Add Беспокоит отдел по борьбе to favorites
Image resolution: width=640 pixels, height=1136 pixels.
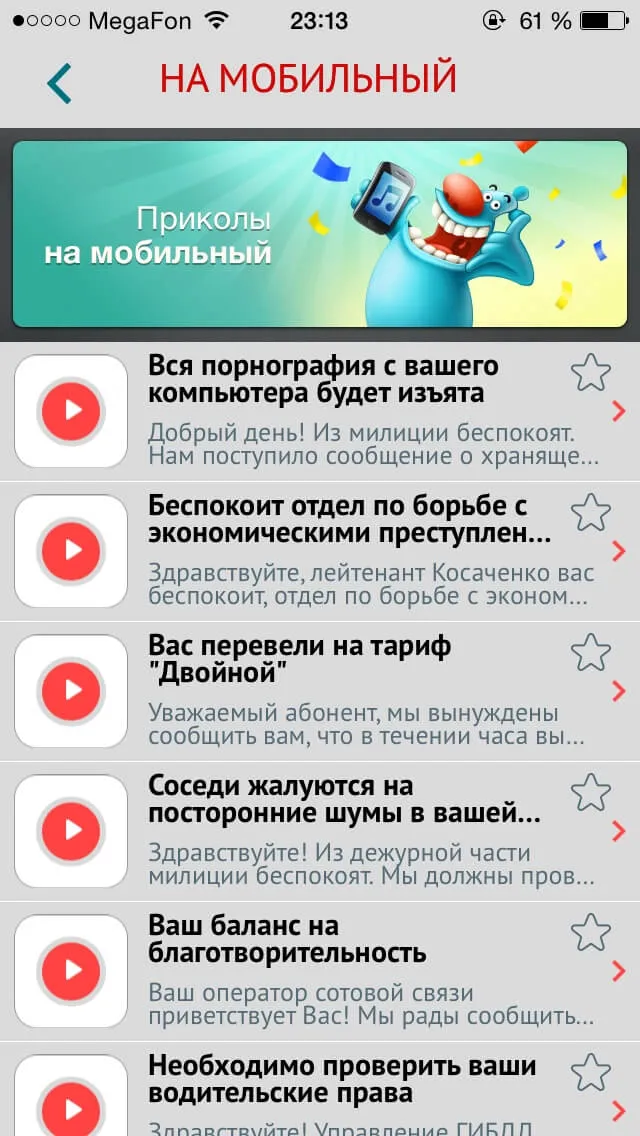click(x=591, y=512)
